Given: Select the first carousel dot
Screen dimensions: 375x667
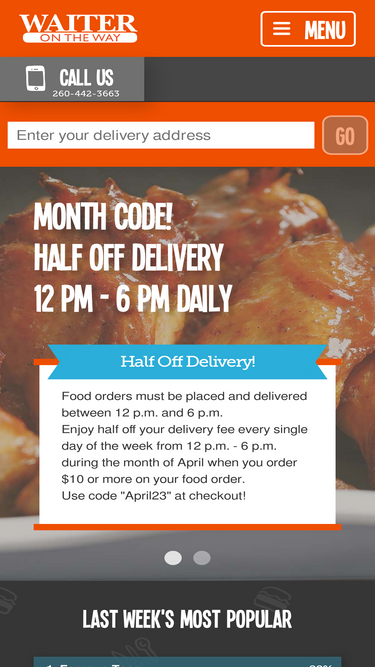Looking at the screenshot, I should point(173,558).
